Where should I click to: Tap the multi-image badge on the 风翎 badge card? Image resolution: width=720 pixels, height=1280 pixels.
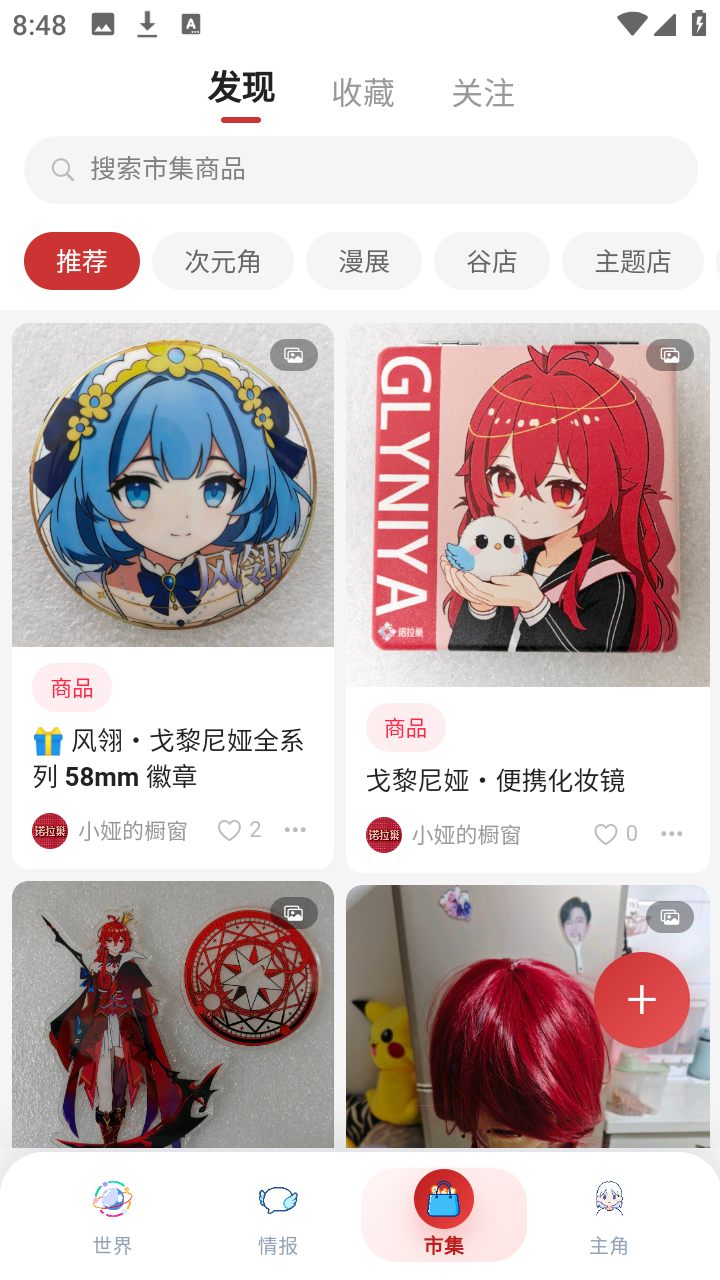[294, 354]
